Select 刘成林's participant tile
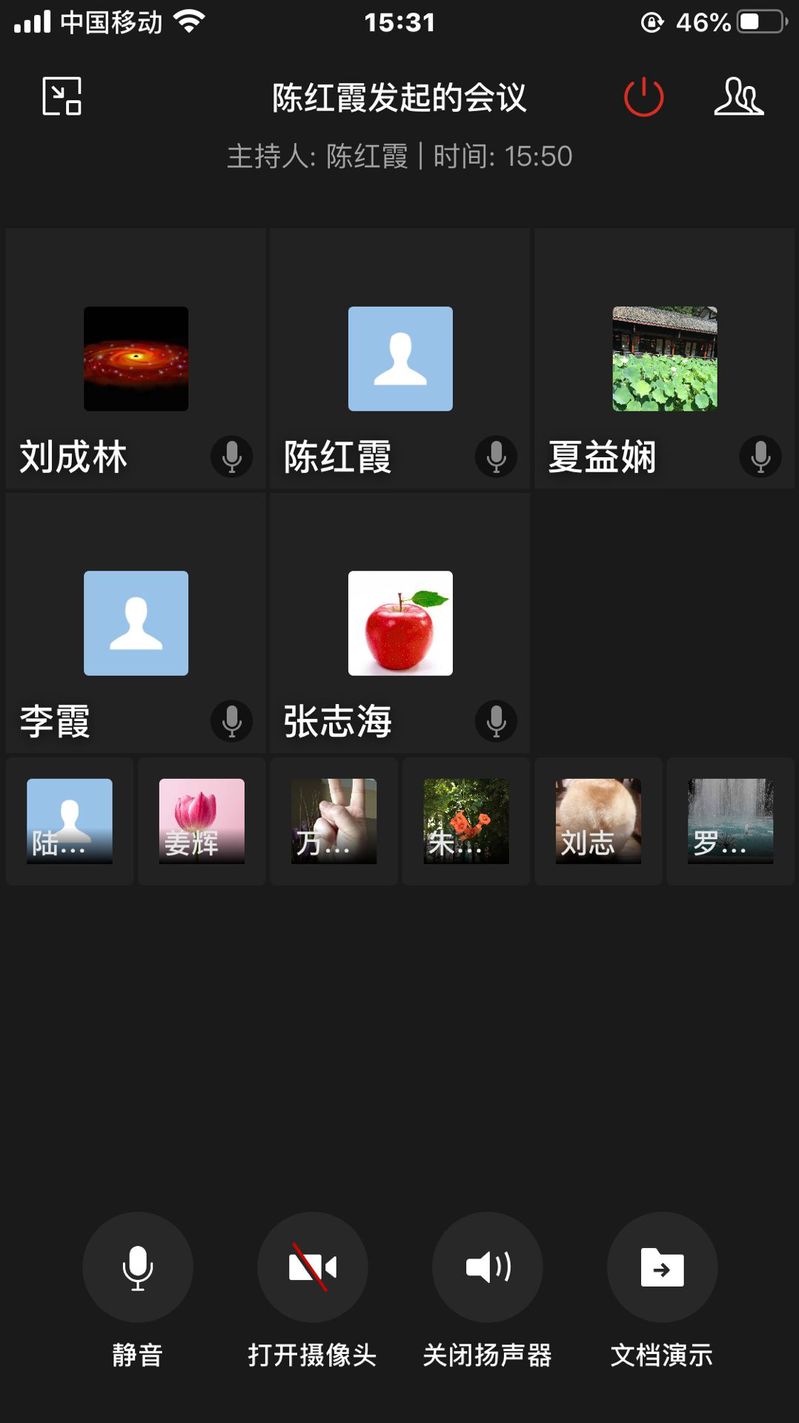The height and width of the screenshot is (1423, 799). click(x=136, y=359)
